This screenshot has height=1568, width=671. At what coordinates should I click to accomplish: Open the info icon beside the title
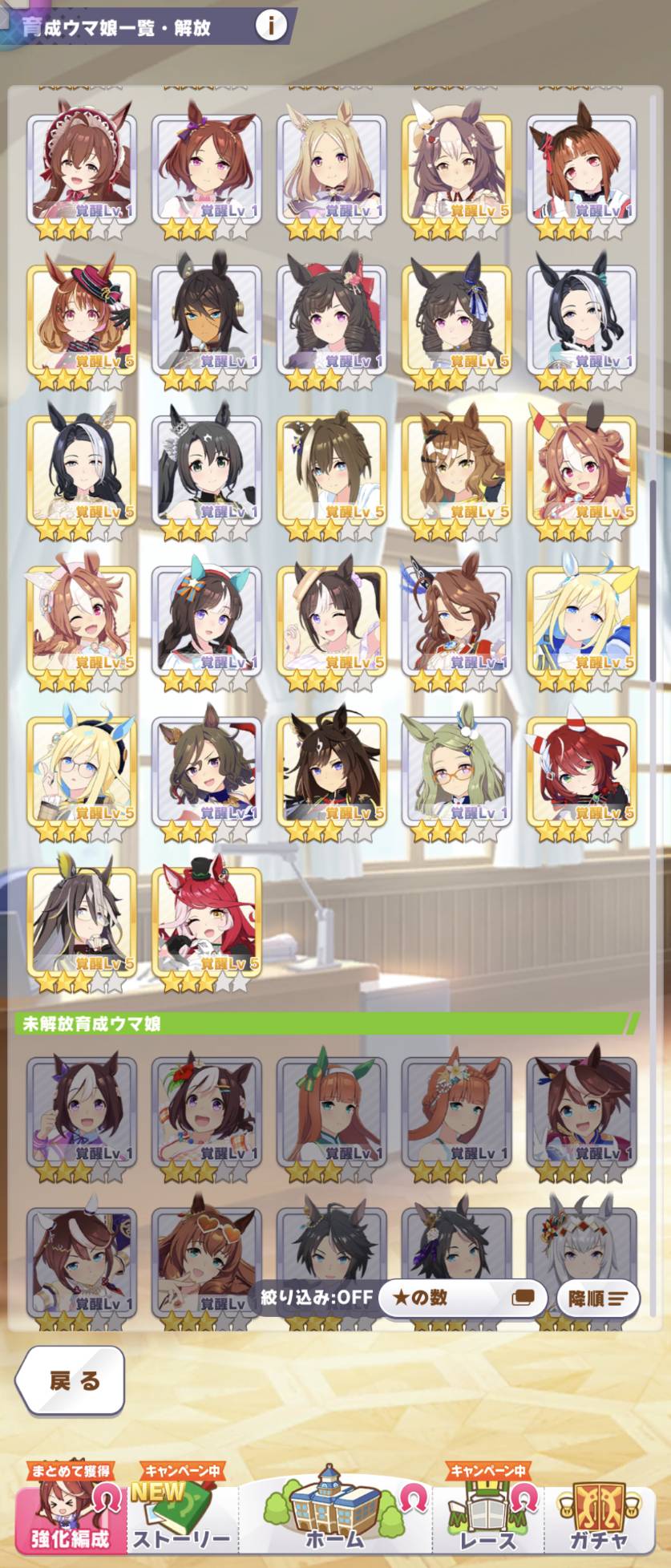pos(270,26)
